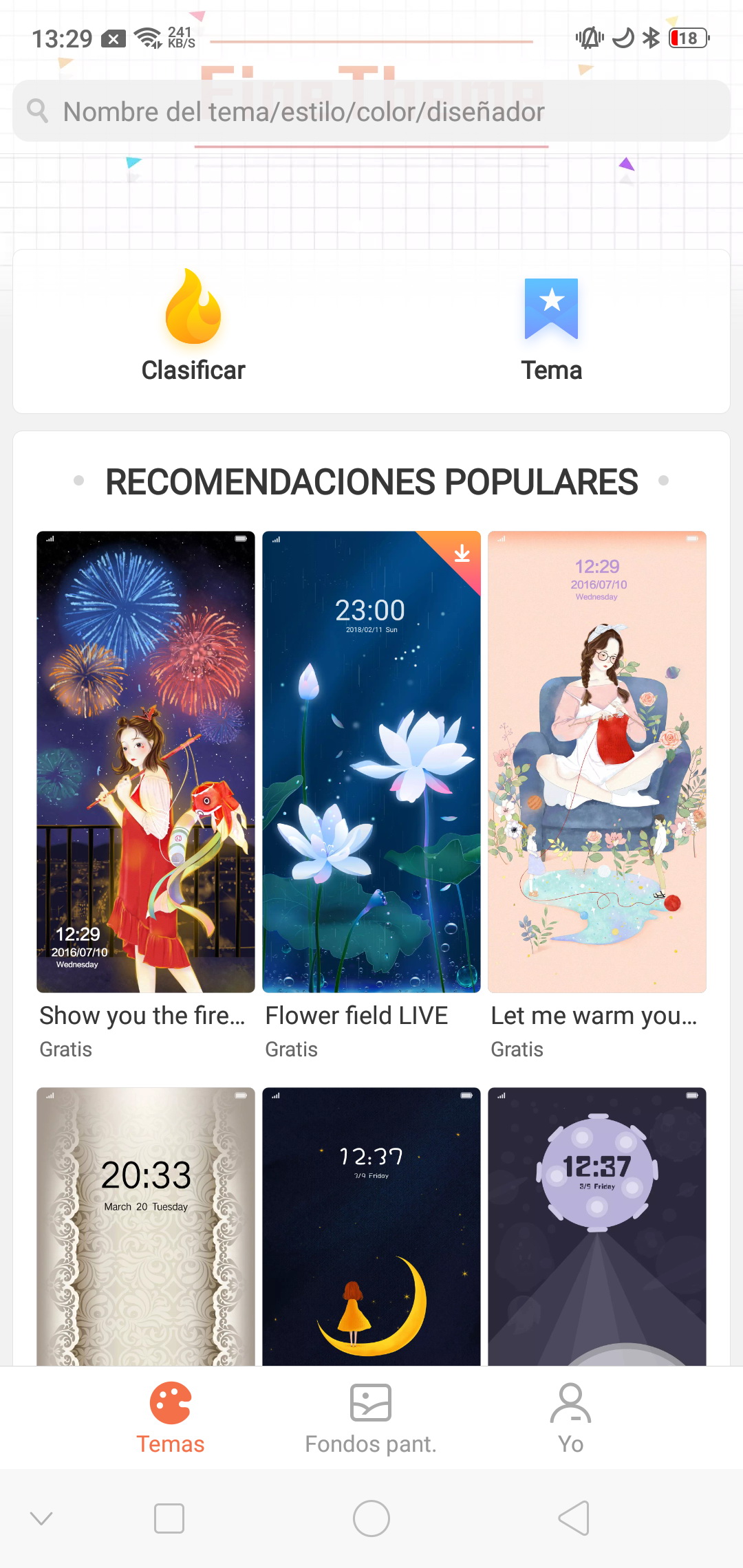
Task: Open the theme name search field
Action: (x=371, y=111)
